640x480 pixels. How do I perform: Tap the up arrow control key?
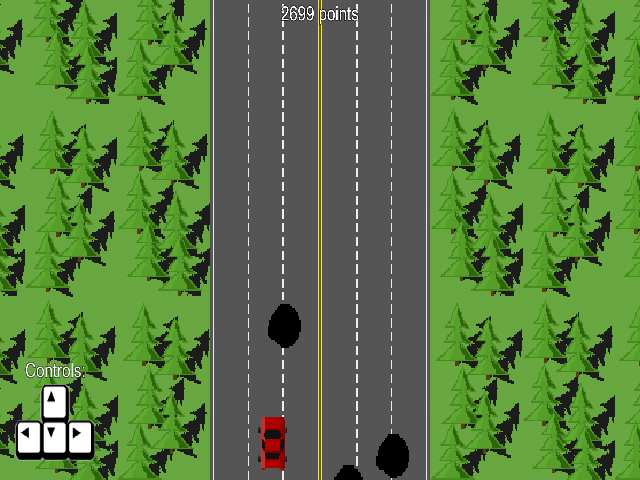point(54,402)
